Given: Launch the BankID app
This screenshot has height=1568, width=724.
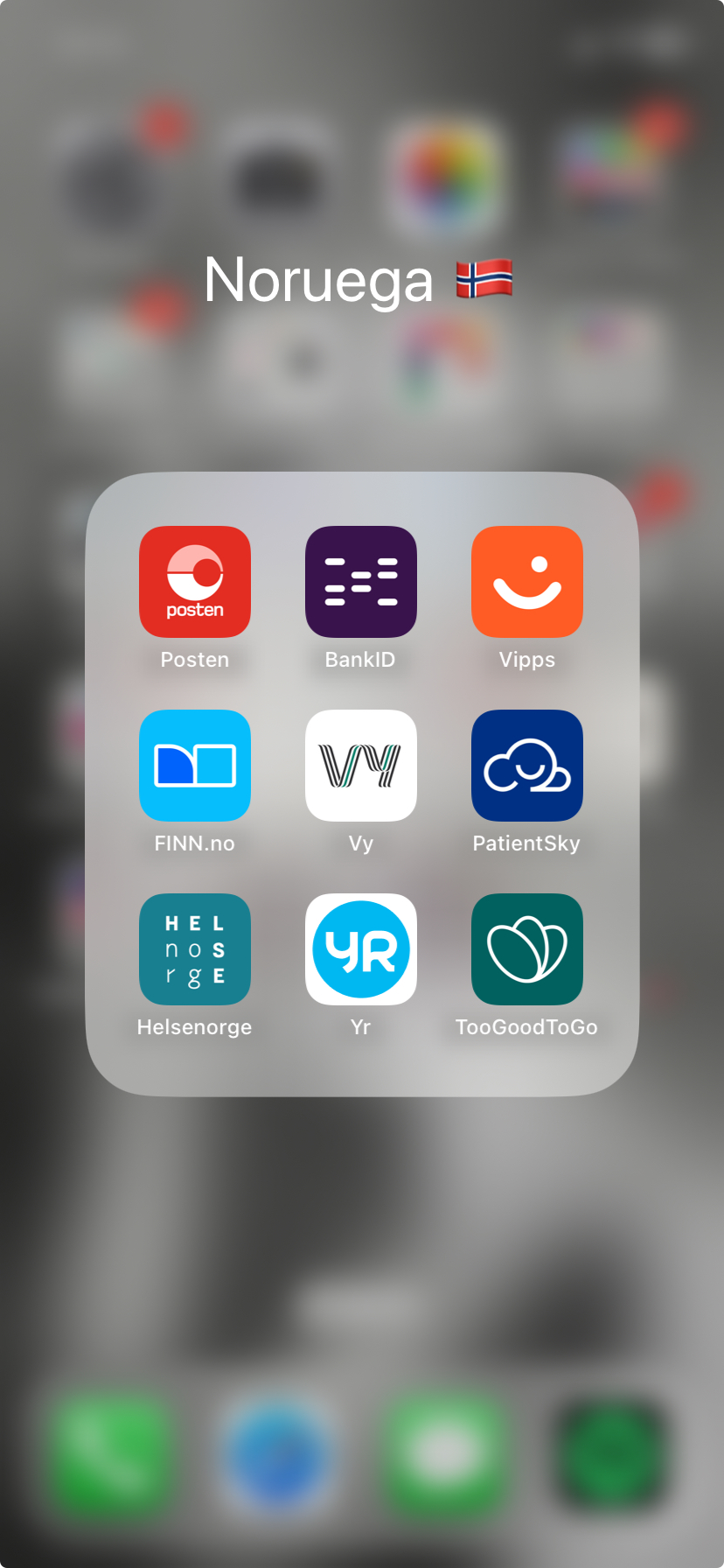Looking at the screenshot, I should pyautogui.click(x=361, y=582).
